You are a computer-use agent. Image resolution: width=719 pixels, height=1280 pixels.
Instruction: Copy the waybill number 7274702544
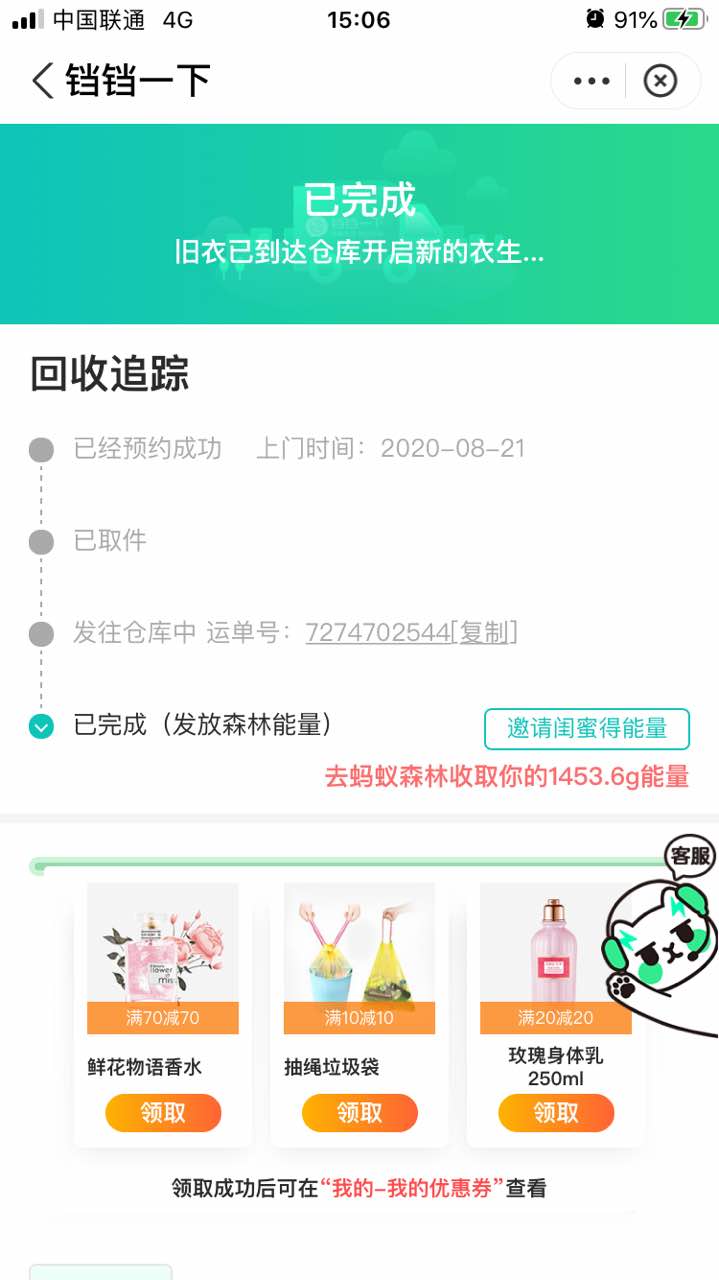click(485, 633)
